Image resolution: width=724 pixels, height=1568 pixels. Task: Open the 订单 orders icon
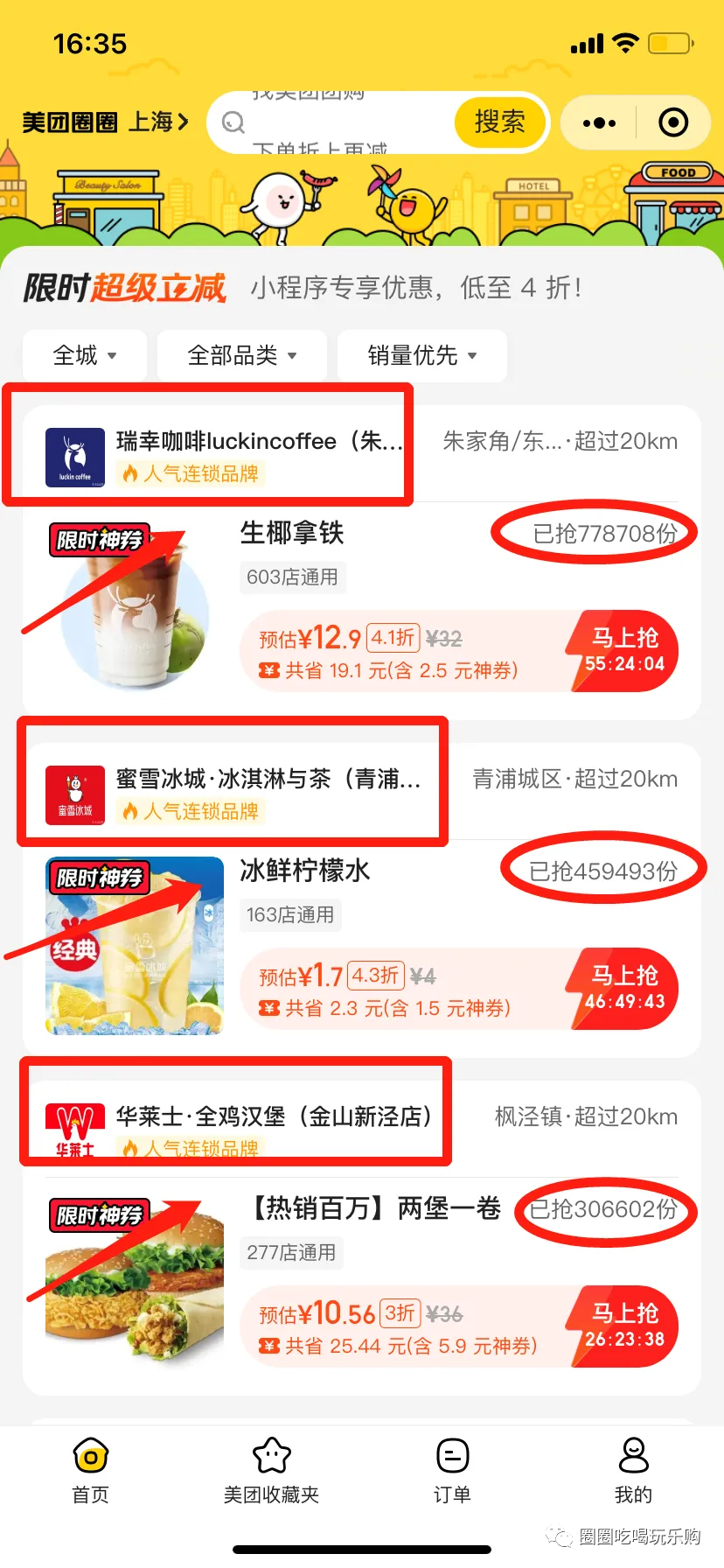click(x=452, y=1457)
